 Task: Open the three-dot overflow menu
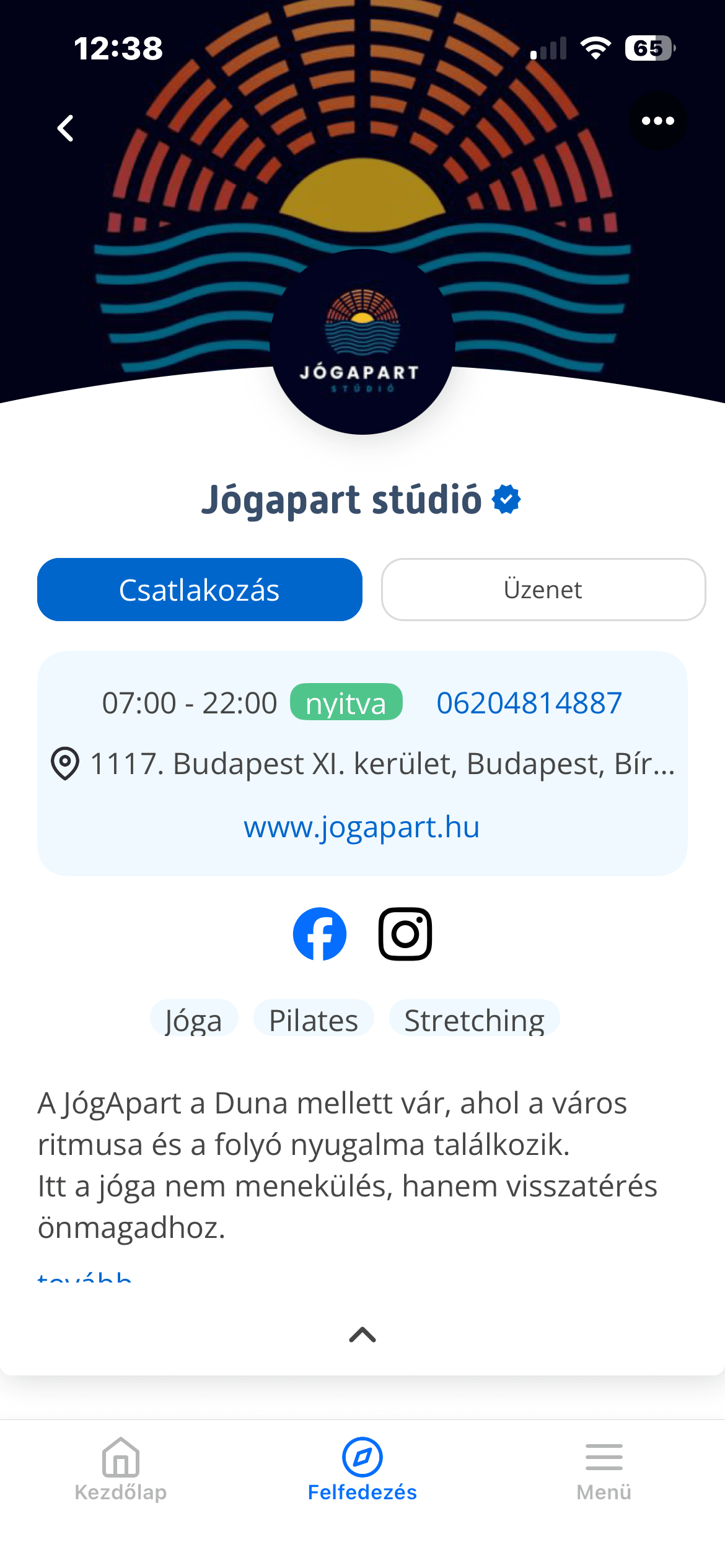click(657, 121)
